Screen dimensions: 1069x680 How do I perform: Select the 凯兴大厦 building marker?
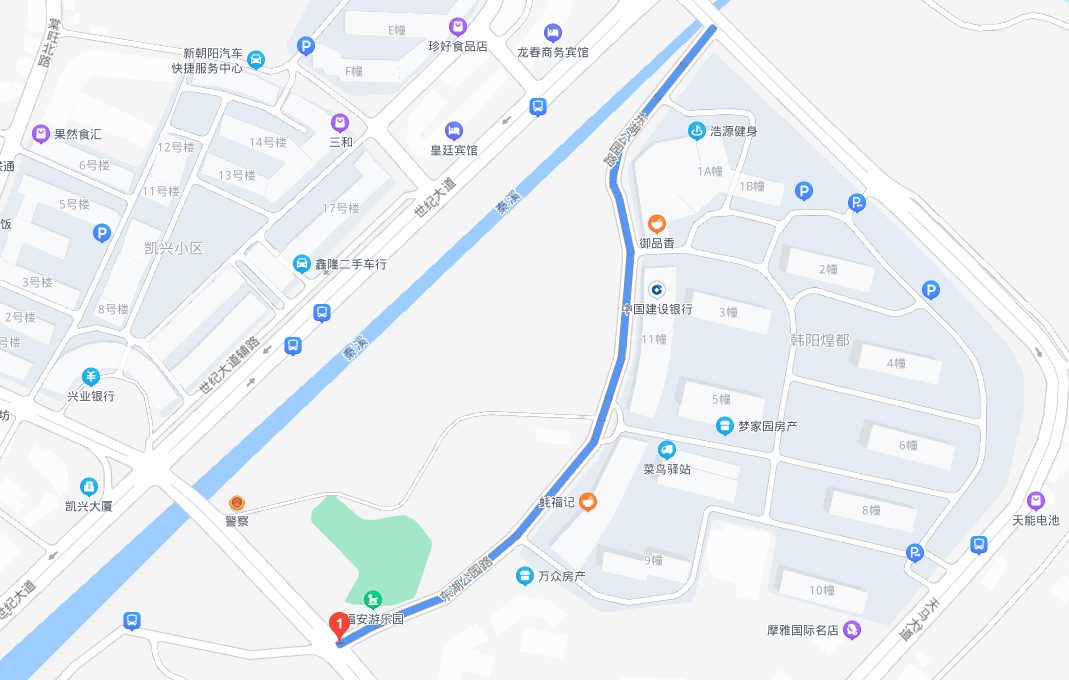[x=89, y=486]
